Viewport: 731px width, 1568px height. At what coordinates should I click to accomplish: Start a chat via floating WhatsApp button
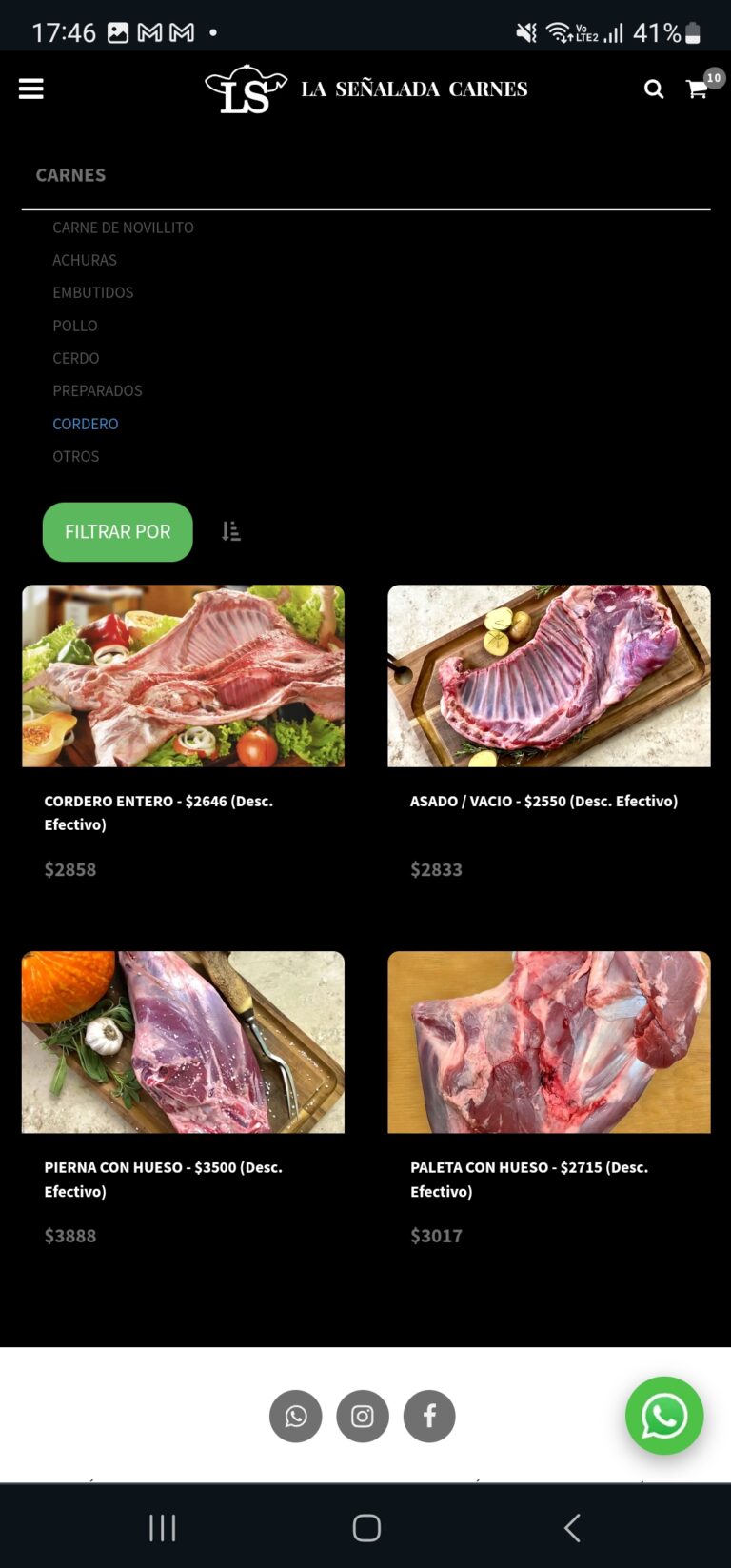664,1416
